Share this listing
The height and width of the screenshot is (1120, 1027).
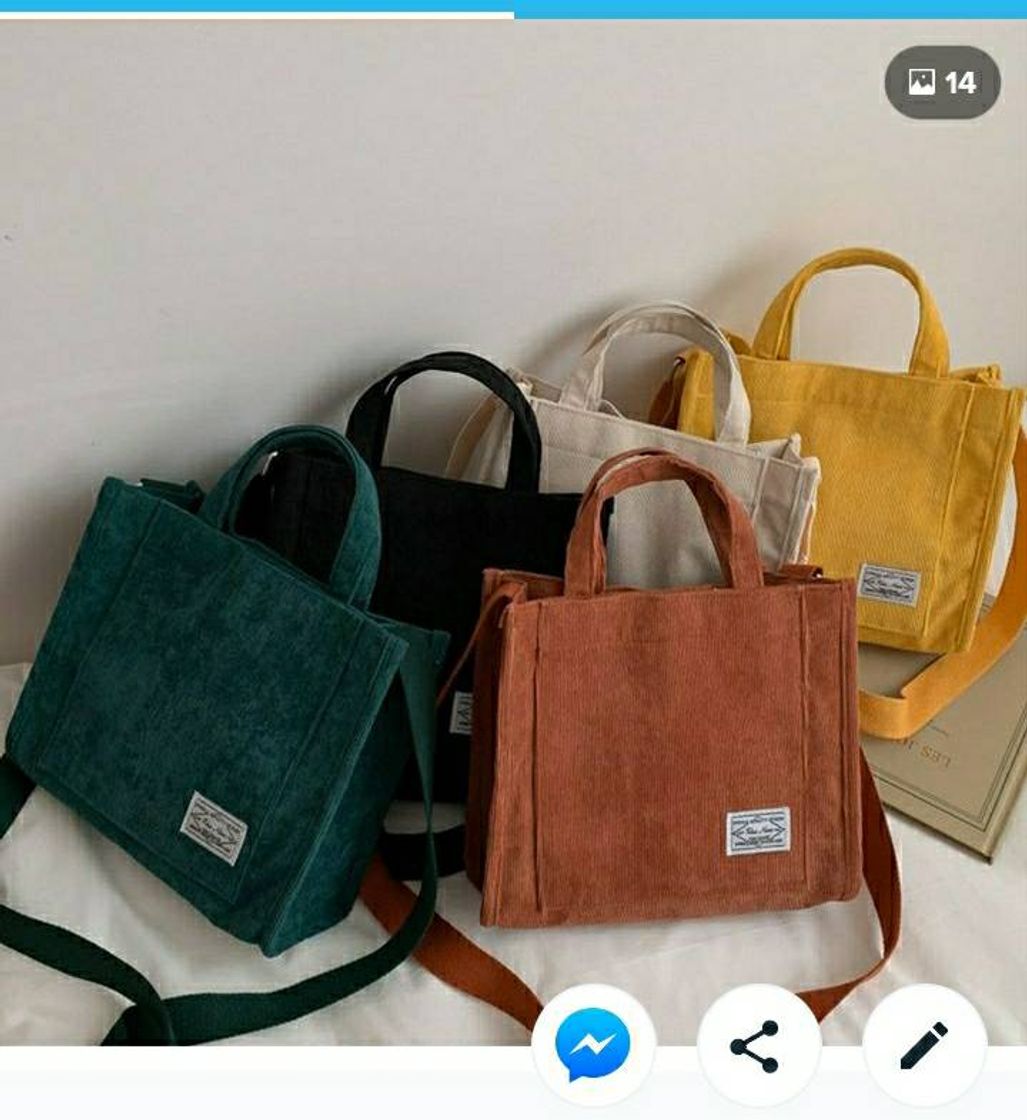757,1046
